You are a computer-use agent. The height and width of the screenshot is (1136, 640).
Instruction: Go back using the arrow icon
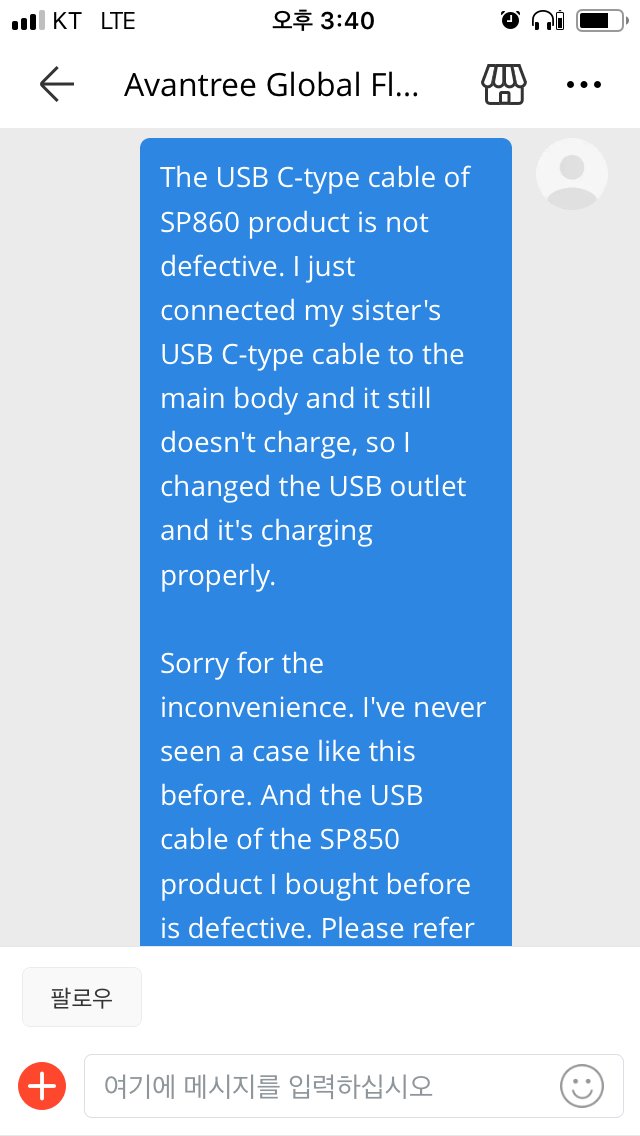[x=57, y=85]
